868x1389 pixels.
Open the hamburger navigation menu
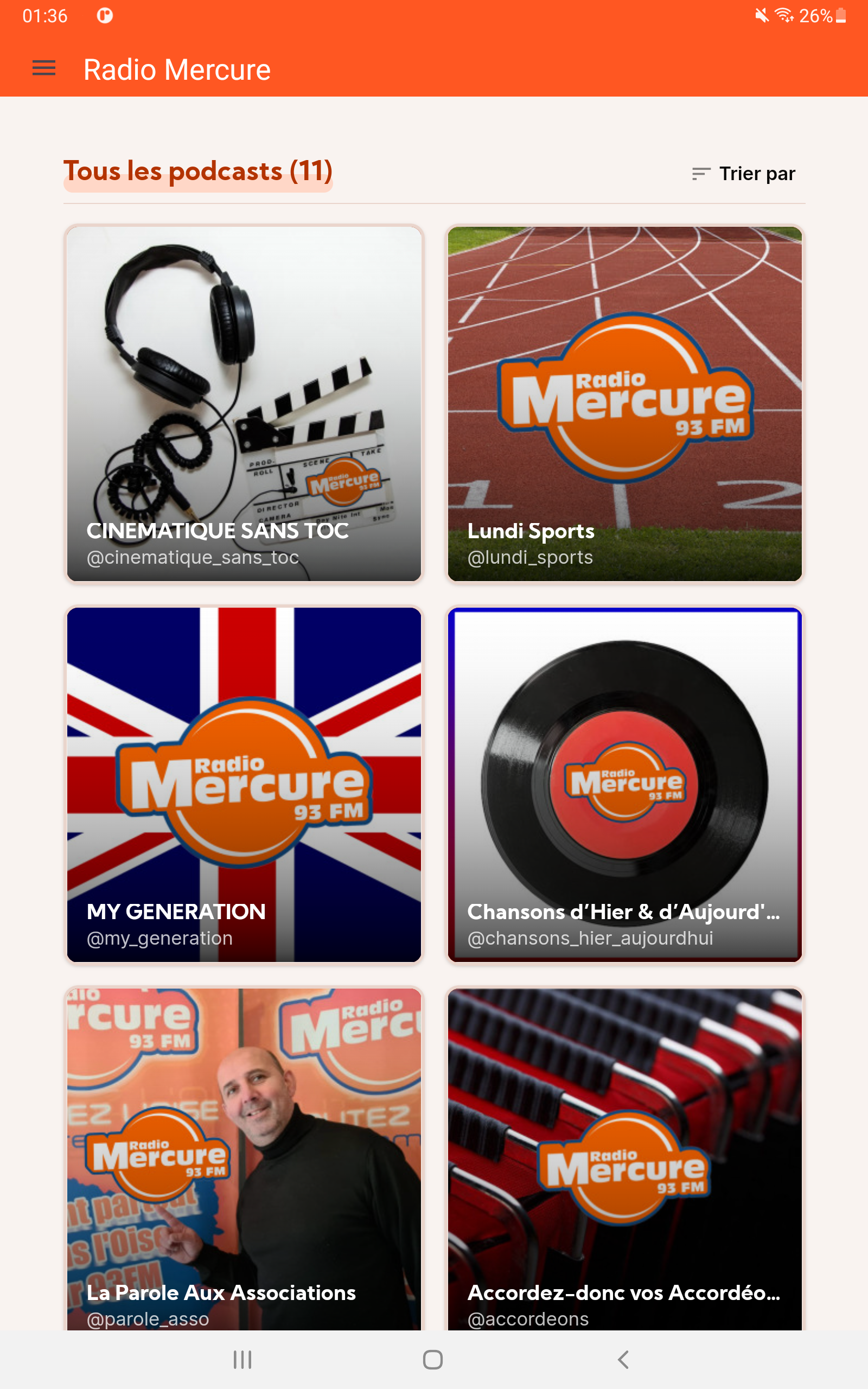click(43, 68)
